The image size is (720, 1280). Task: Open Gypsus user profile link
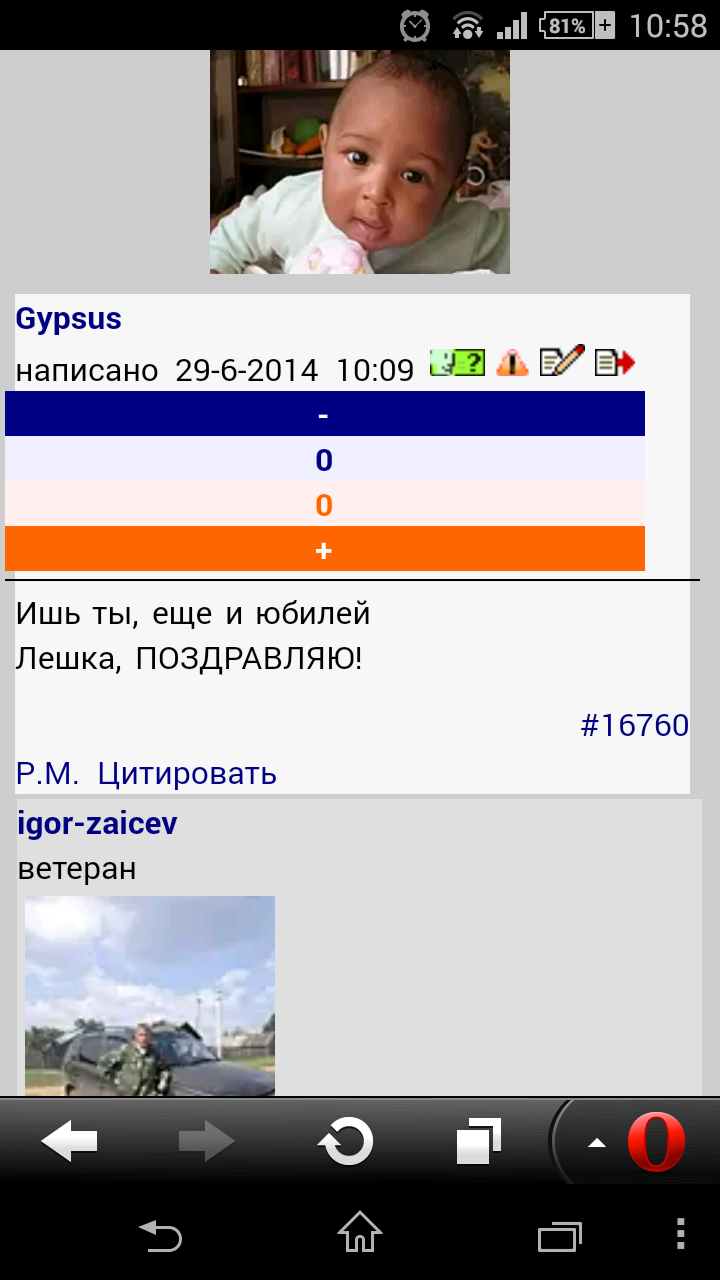pyautogui.click(x=68, y=320)
